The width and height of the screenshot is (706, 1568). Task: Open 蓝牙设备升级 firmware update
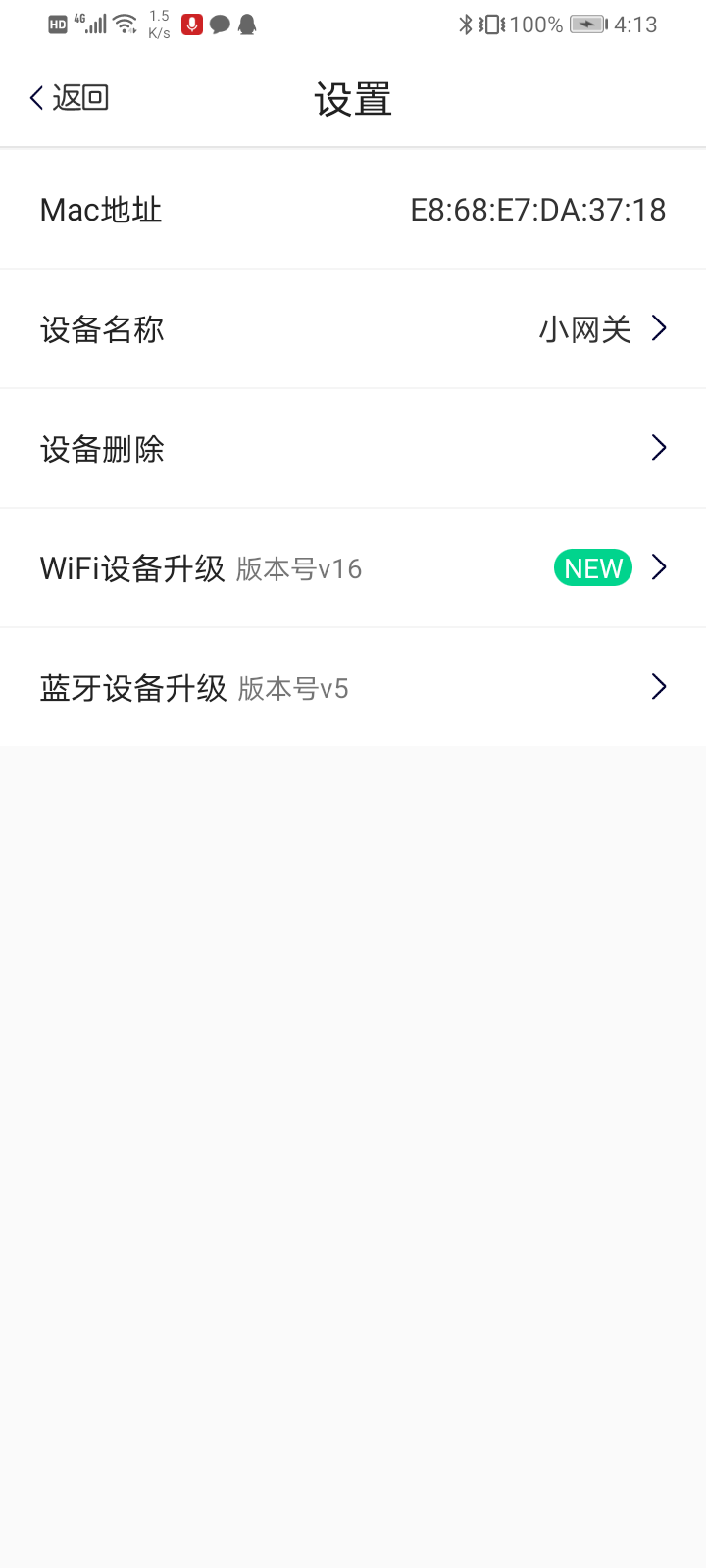click(353, 688)
